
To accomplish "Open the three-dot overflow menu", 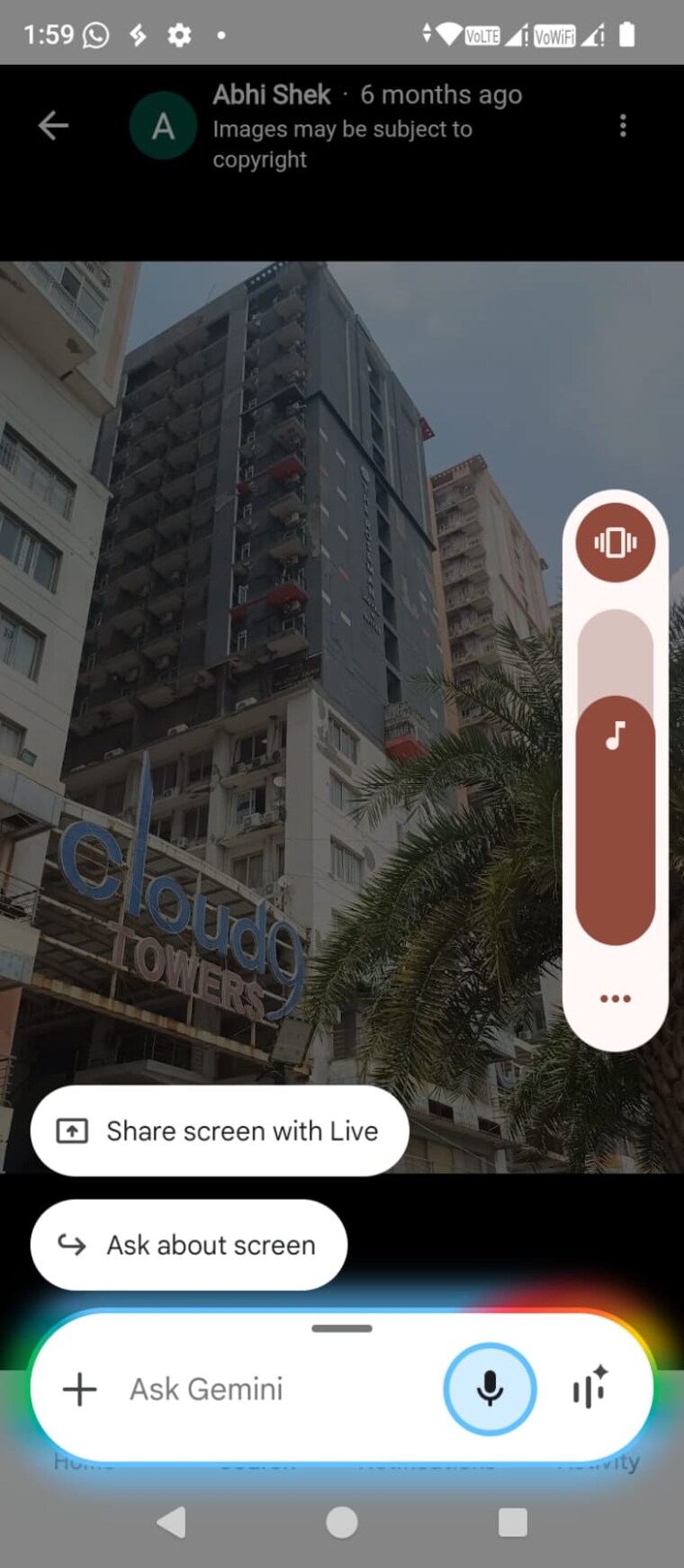I will [x=623, y=125].
